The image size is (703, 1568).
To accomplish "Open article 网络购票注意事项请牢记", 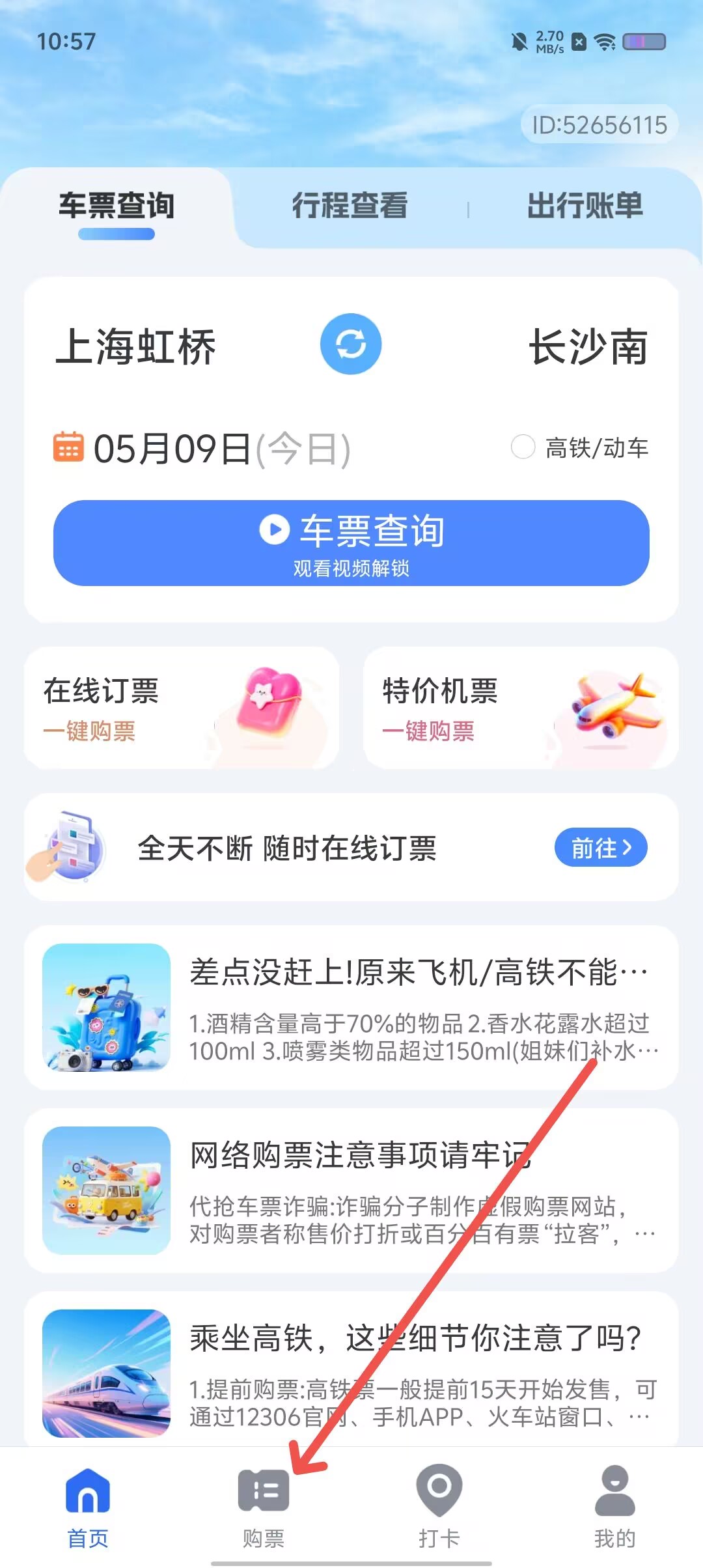I will click(x=351, y=1190).
